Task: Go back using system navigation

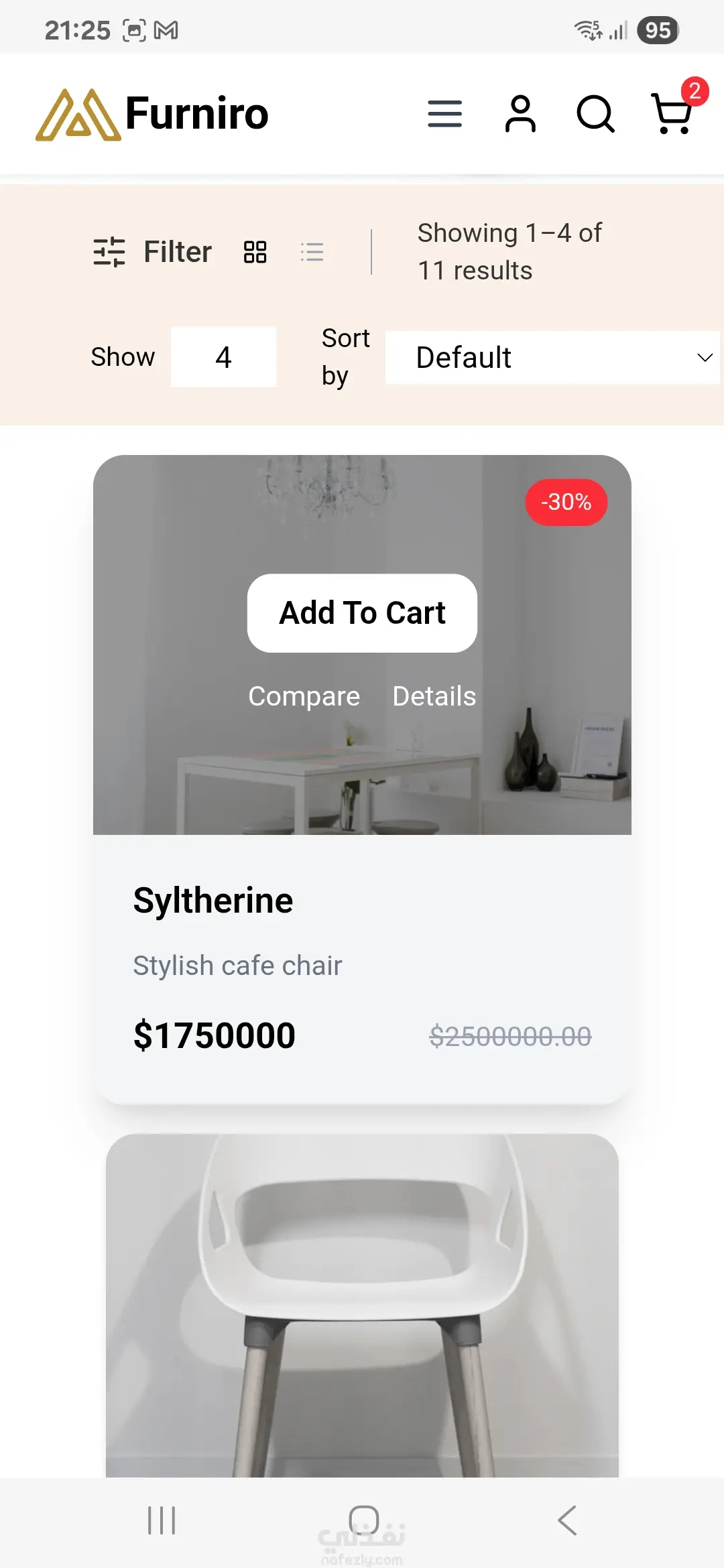Action: [x=567, y=1520]
